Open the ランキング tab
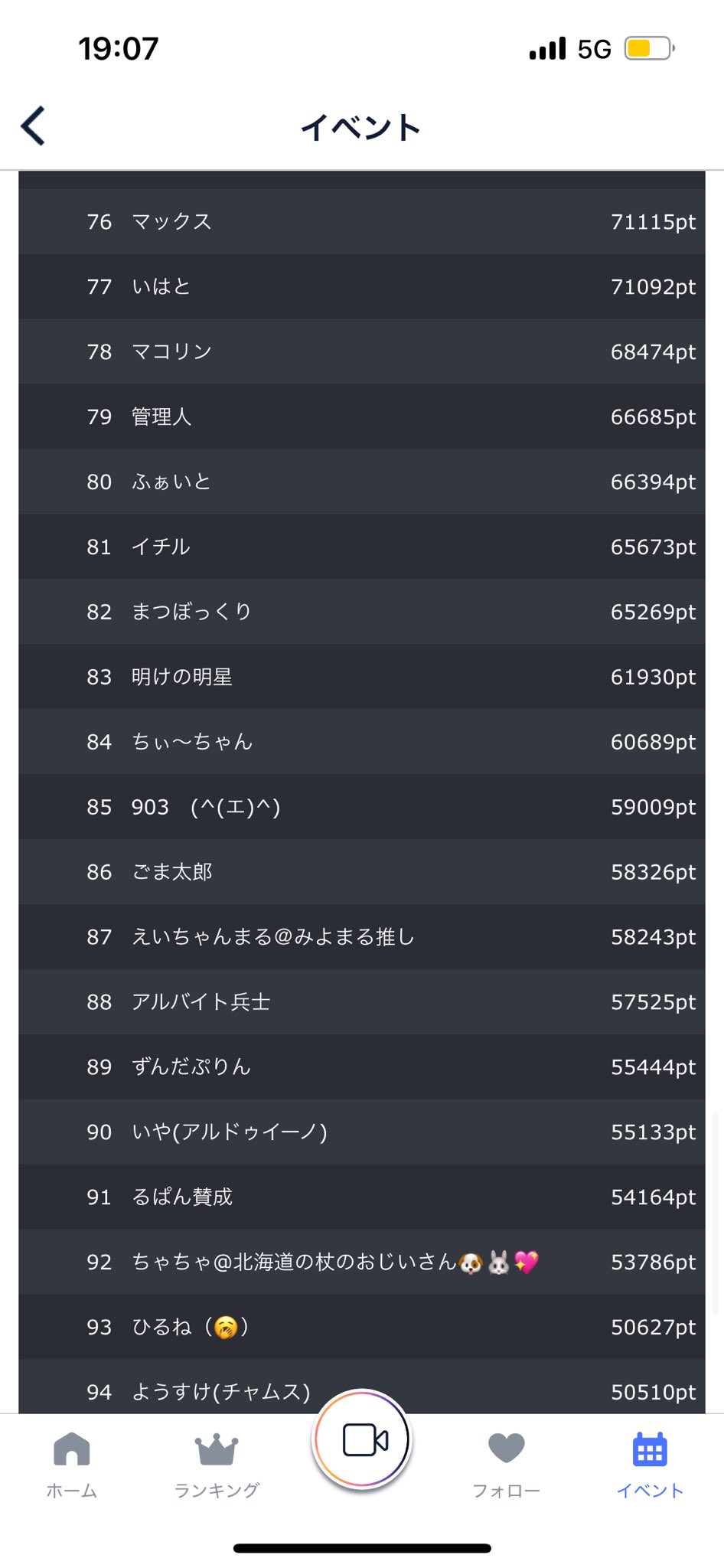Screen dimensions: 724x1568 click(x=217, y=1464)
